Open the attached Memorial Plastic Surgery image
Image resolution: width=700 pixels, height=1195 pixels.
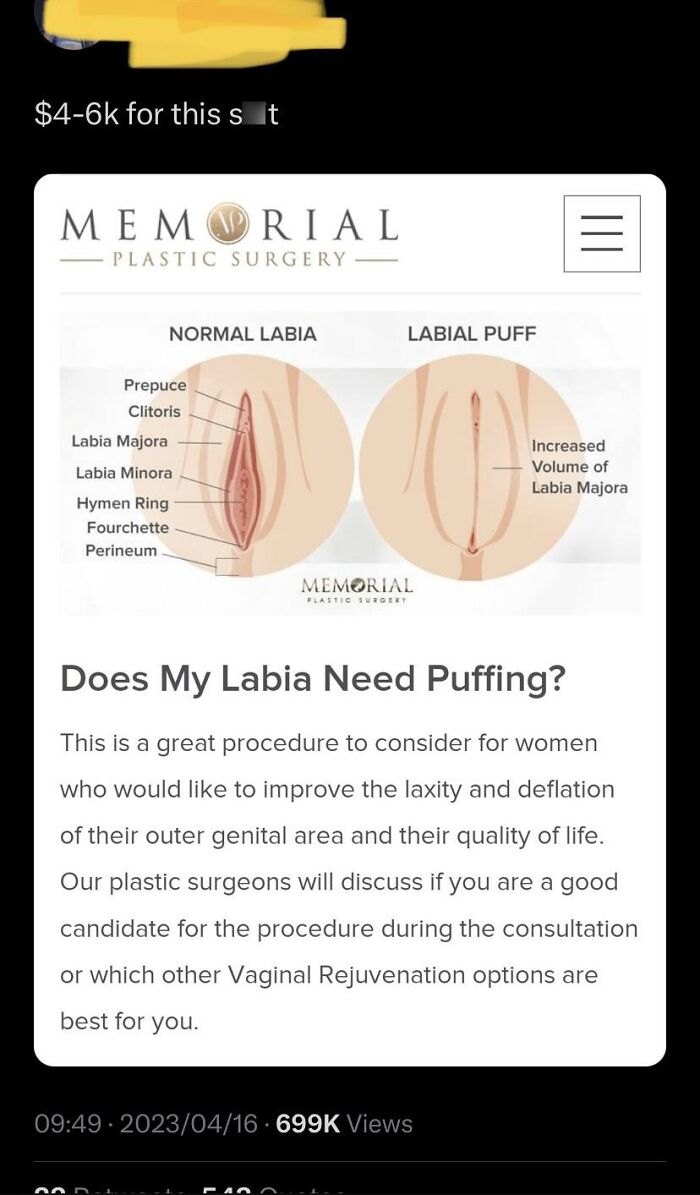tap(350, 620)
